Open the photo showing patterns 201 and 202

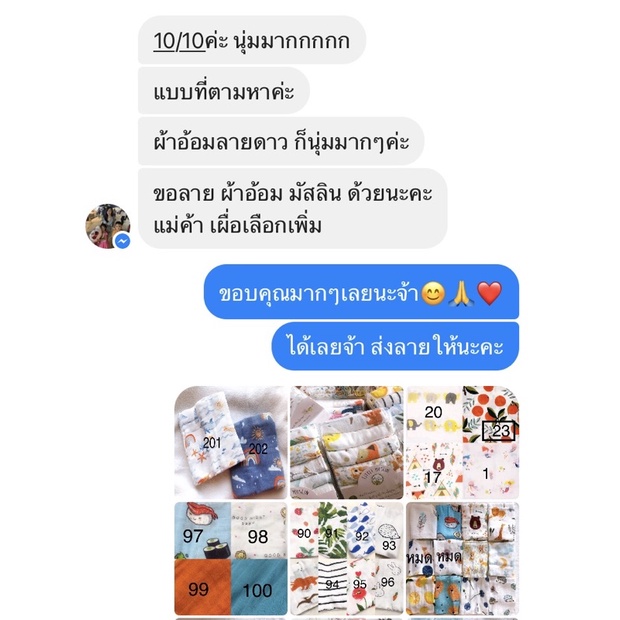[231, 442]
